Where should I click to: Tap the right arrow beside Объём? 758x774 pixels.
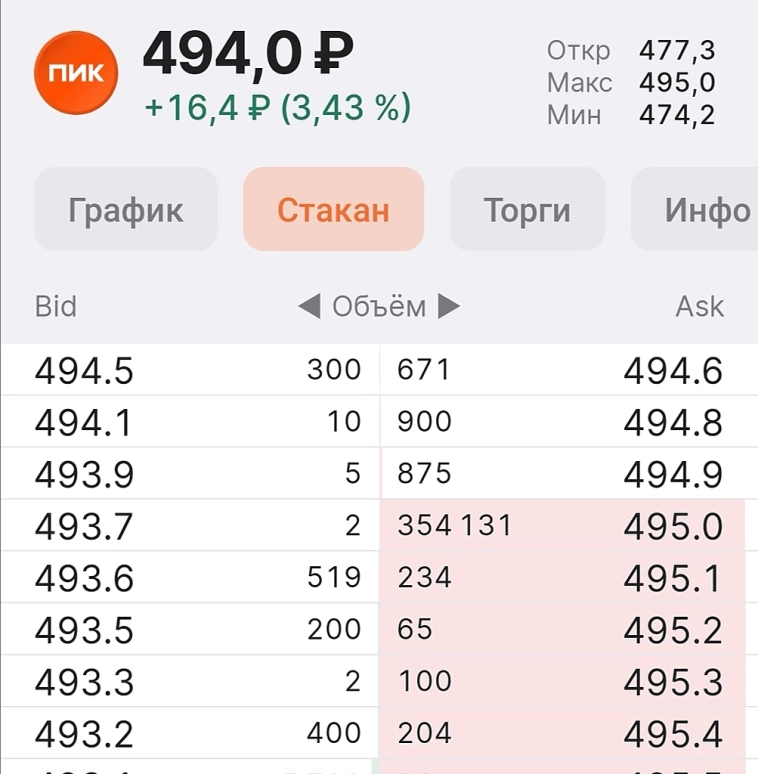[449, 307]
